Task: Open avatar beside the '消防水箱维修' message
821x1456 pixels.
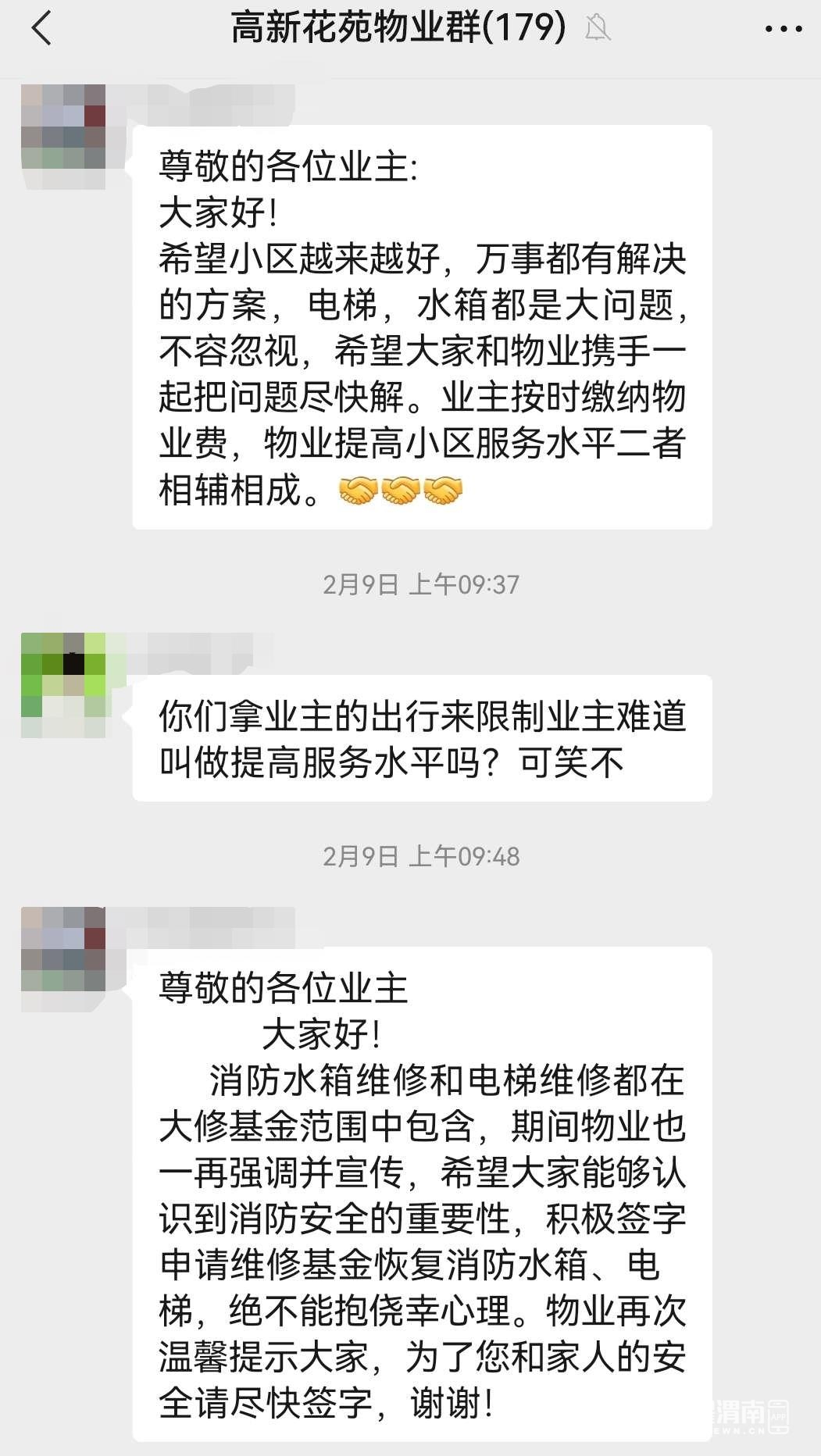Action: (63, 949)
